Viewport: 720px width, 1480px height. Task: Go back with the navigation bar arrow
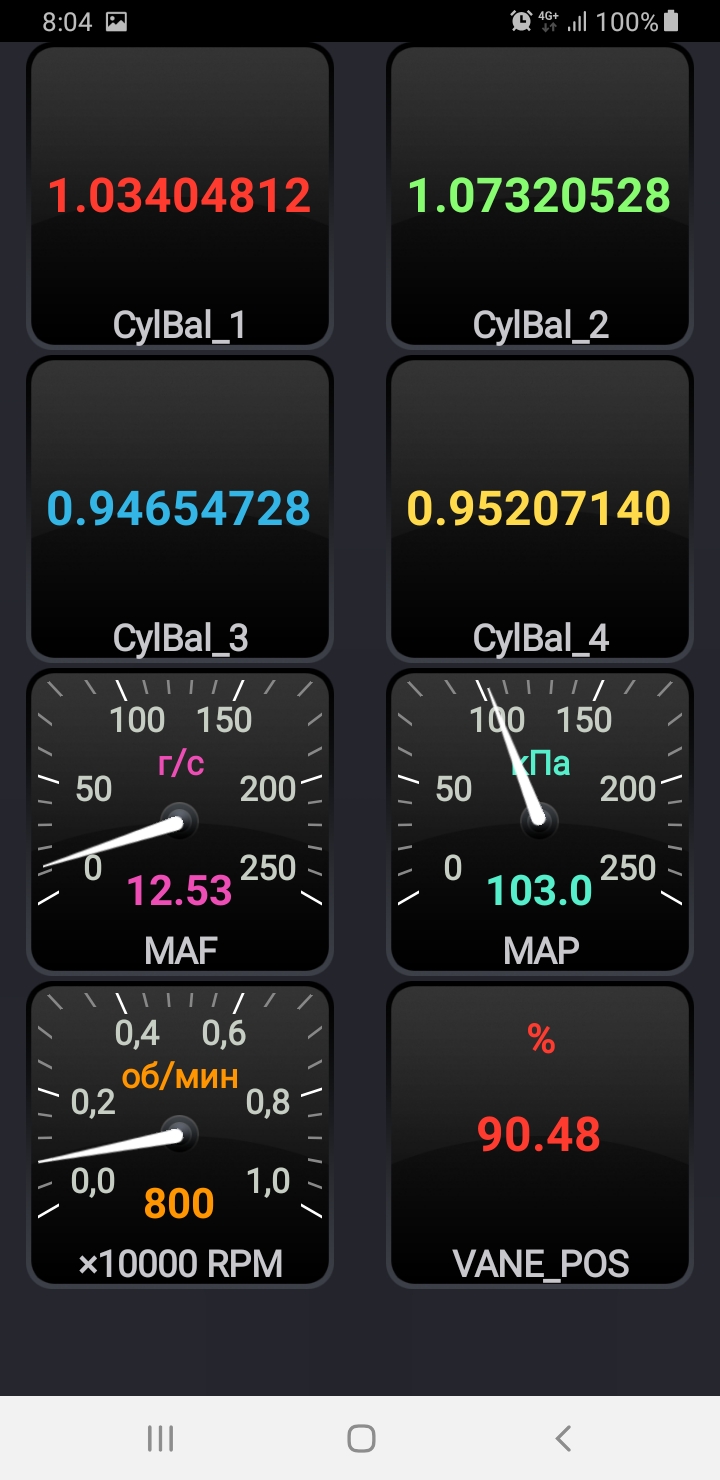(x=563, y=1438)
